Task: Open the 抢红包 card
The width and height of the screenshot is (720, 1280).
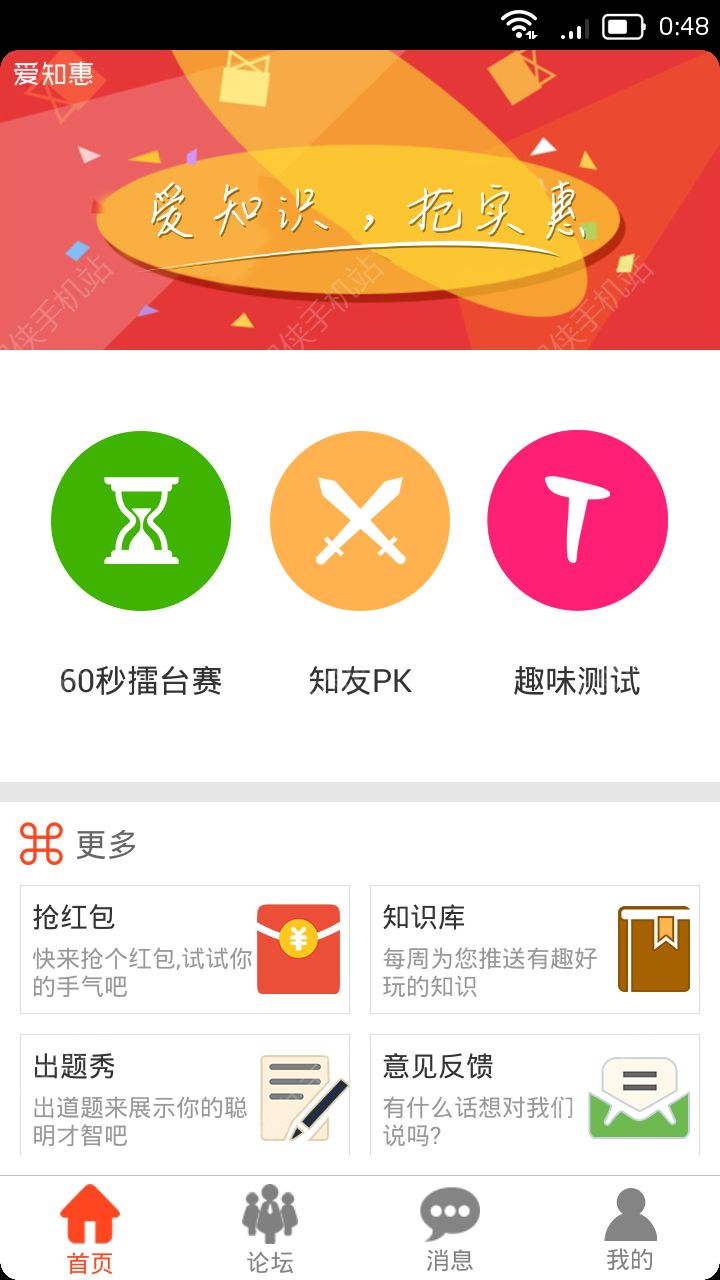Action: (185, 949)
